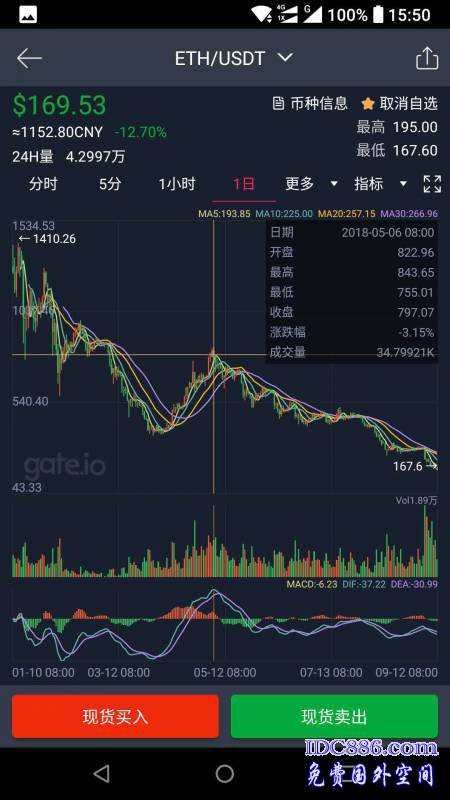Image resolution: width=450 pixels, height=800 pixels.
Task: Tap the green 现货卖出 sell button
Action: [334, 716]
